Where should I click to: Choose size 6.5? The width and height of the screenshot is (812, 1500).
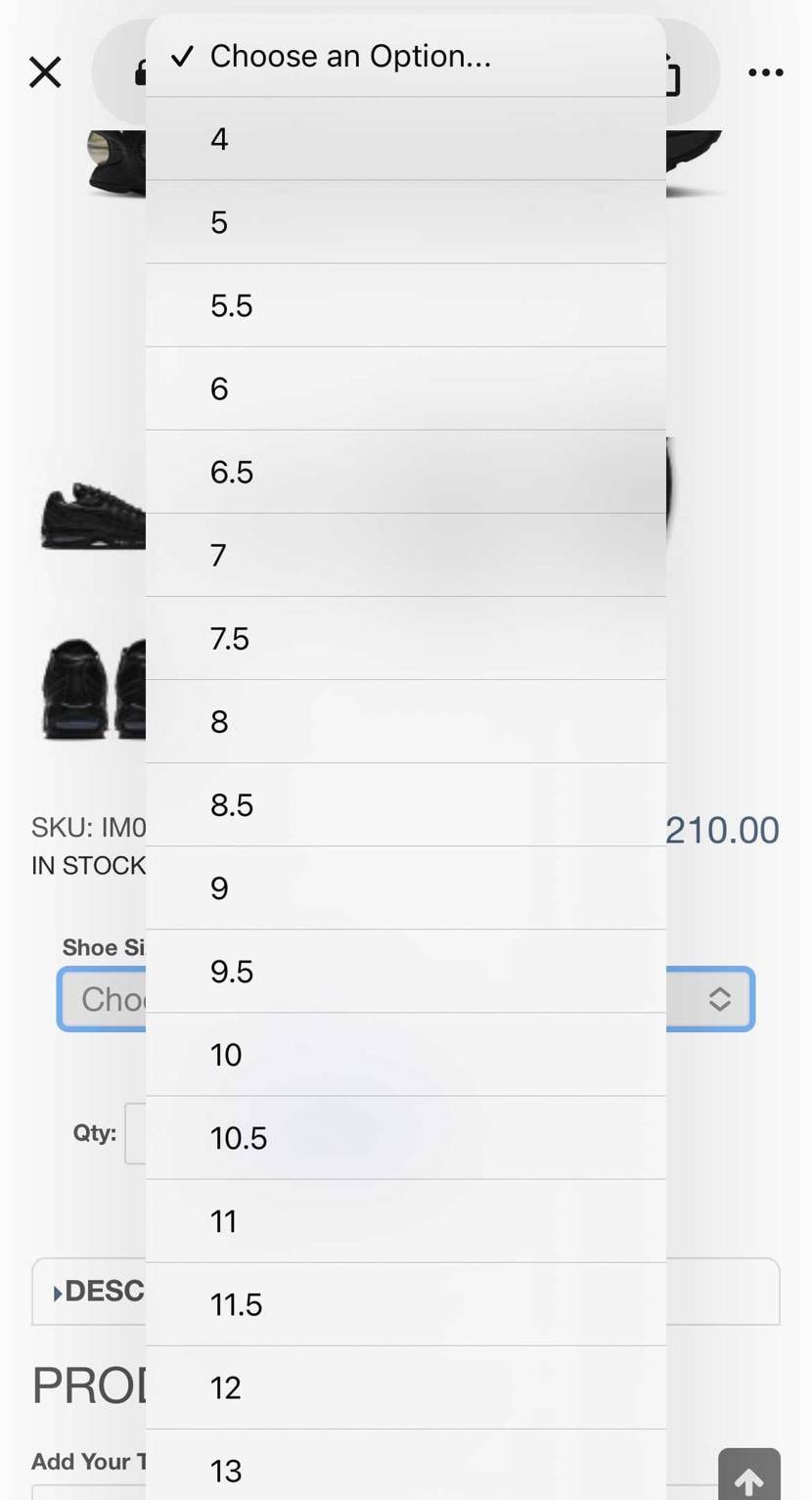(406, 472)
